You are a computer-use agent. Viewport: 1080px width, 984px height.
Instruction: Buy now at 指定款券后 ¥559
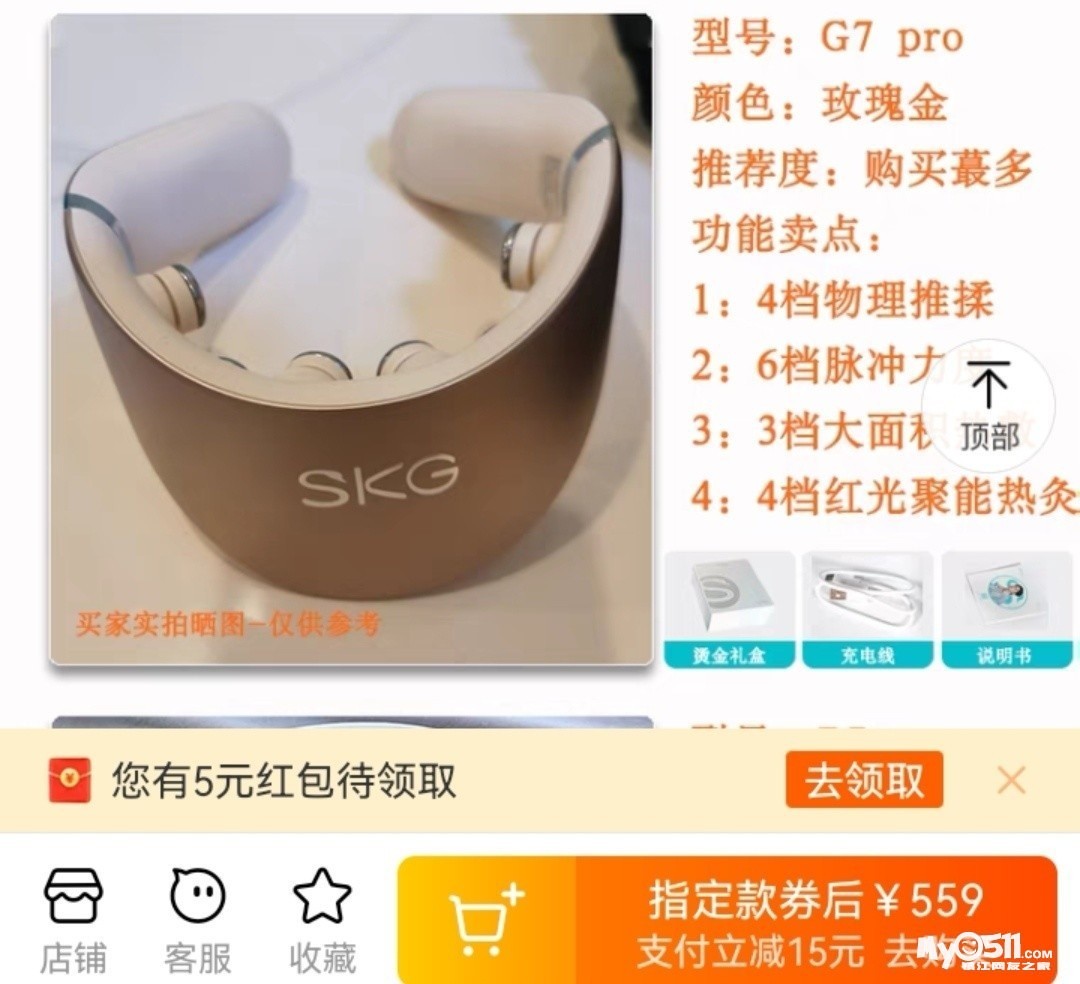click(815, 920)
